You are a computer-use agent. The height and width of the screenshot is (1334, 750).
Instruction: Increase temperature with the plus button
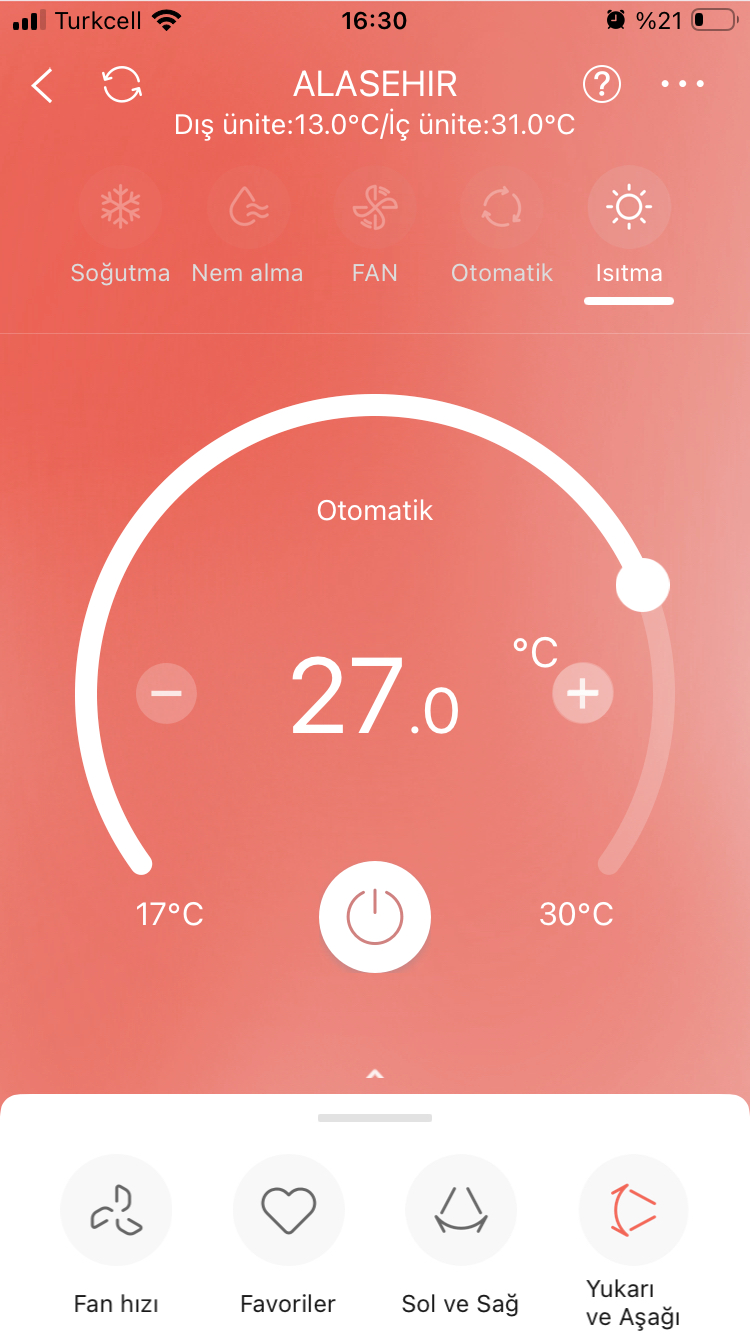pyautogui.click(x=583, y=692)
